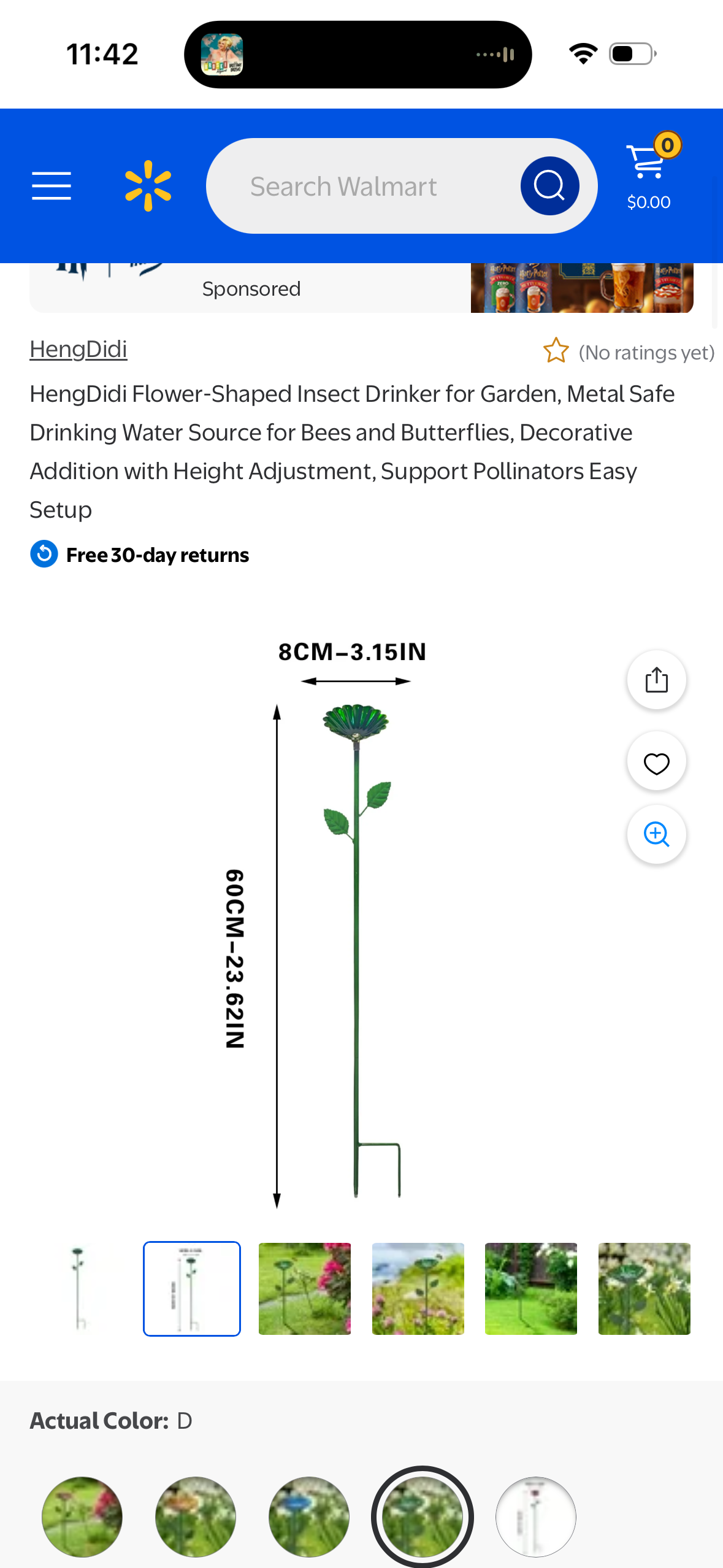
Task: Open the last butterfly field thumbnail
Action: point(644,1289)
